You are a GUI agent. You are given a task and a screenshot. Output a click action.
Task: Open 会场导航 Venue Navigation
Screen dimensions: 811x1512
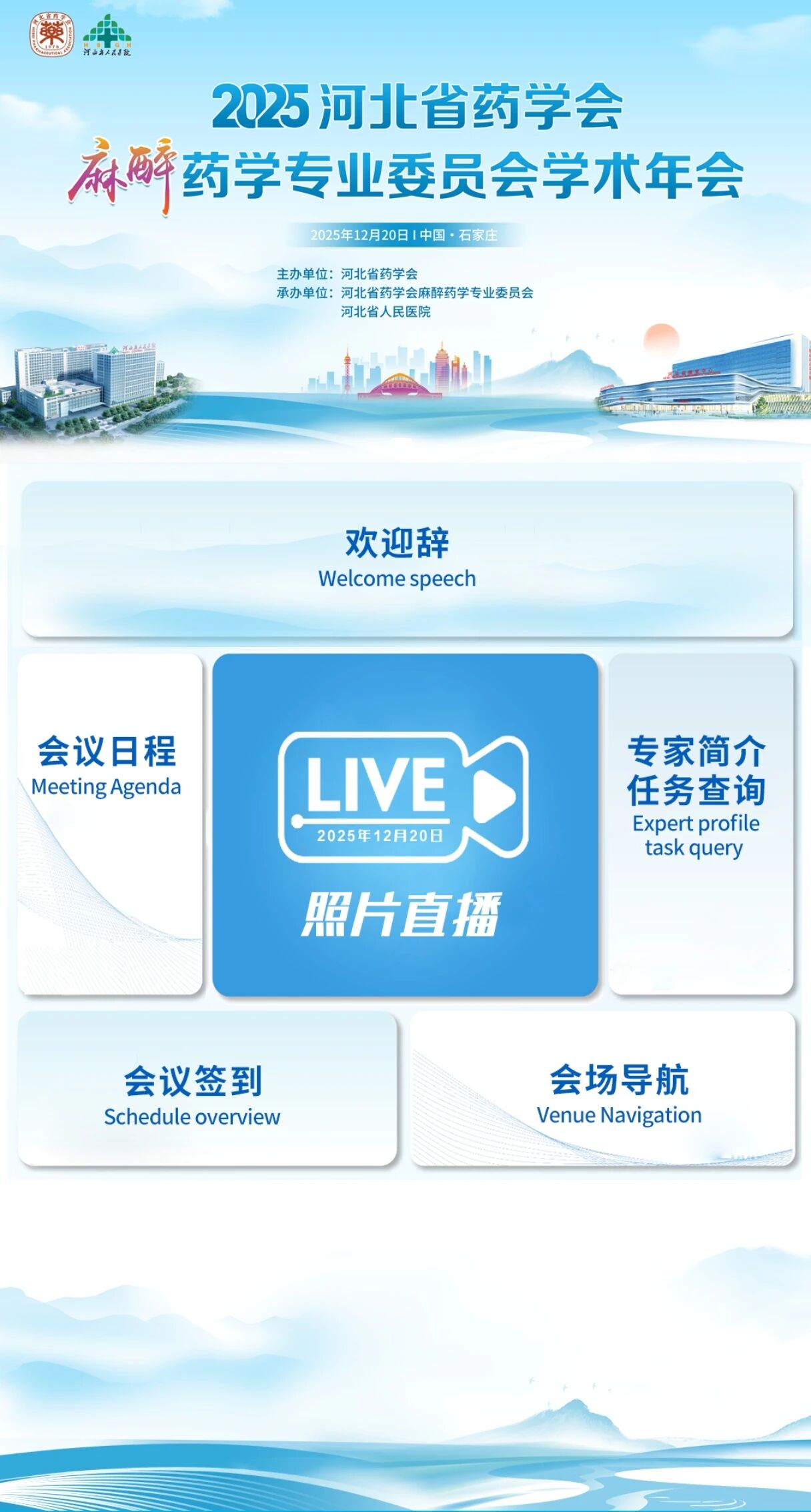[x=603, y=1088]
